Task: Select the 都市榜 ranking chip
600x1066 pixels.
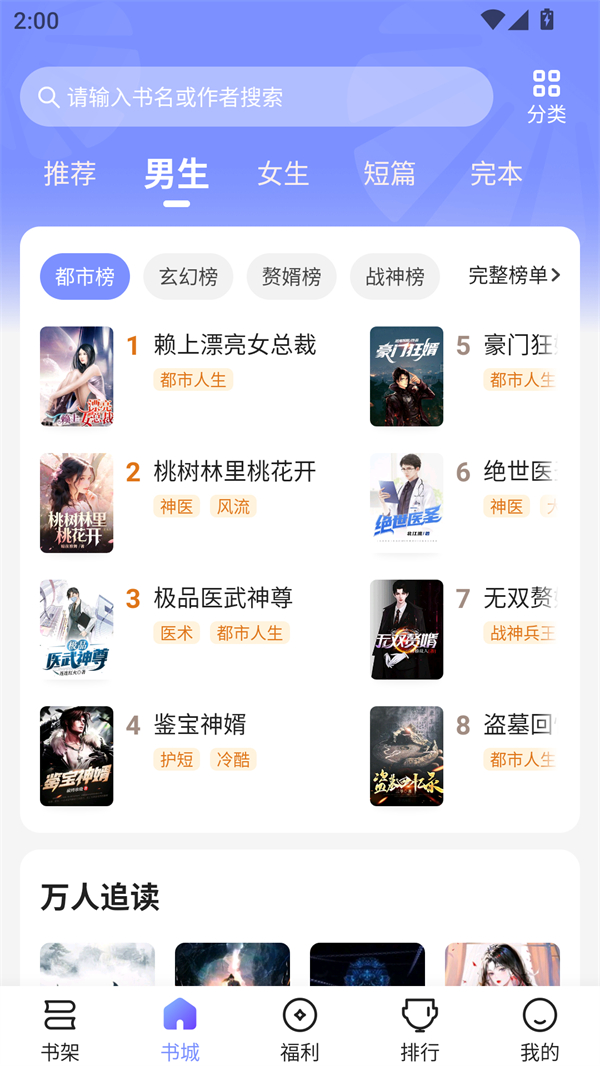Action: pyautogui.click(x=85, y=277)
